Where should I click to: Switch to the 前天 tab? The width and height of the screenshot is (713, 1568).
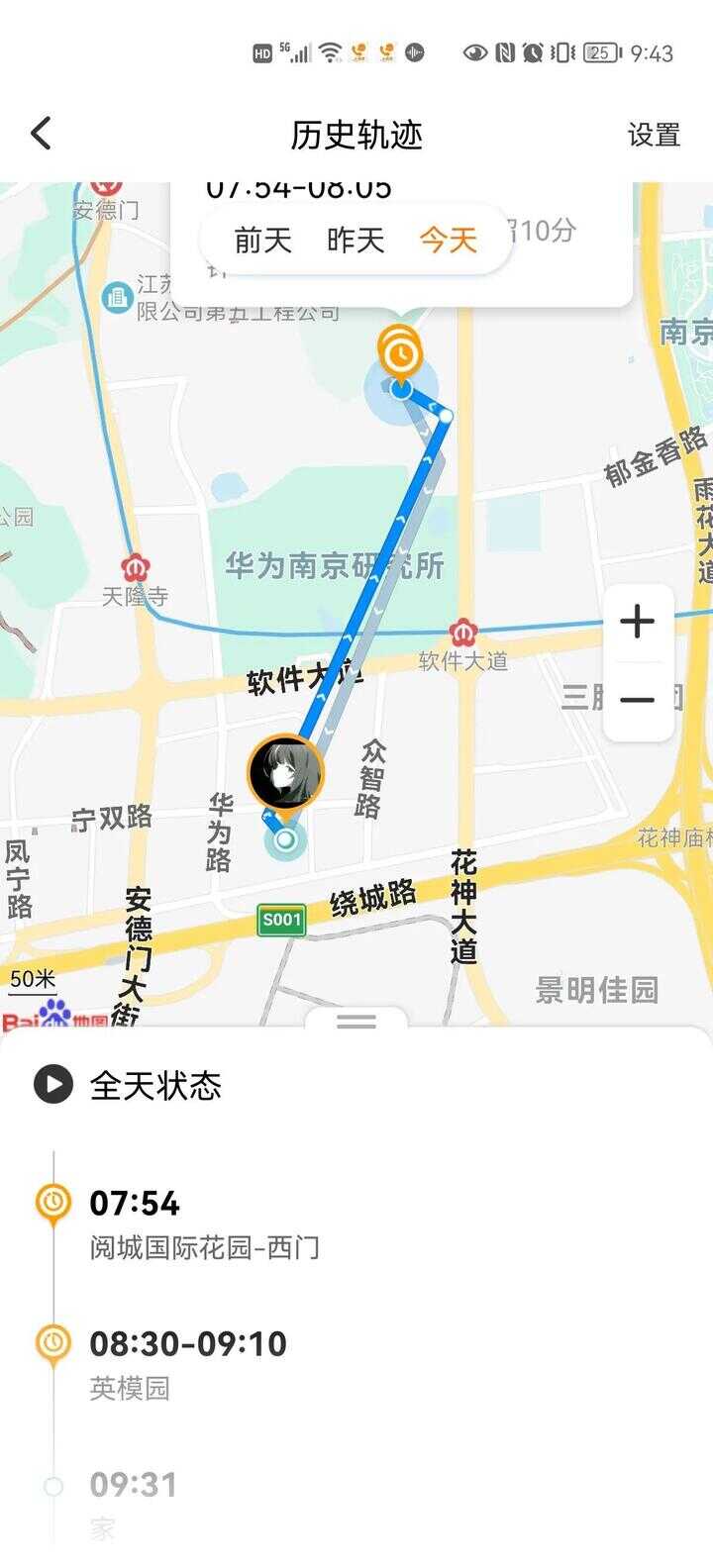tap(262, 240)
